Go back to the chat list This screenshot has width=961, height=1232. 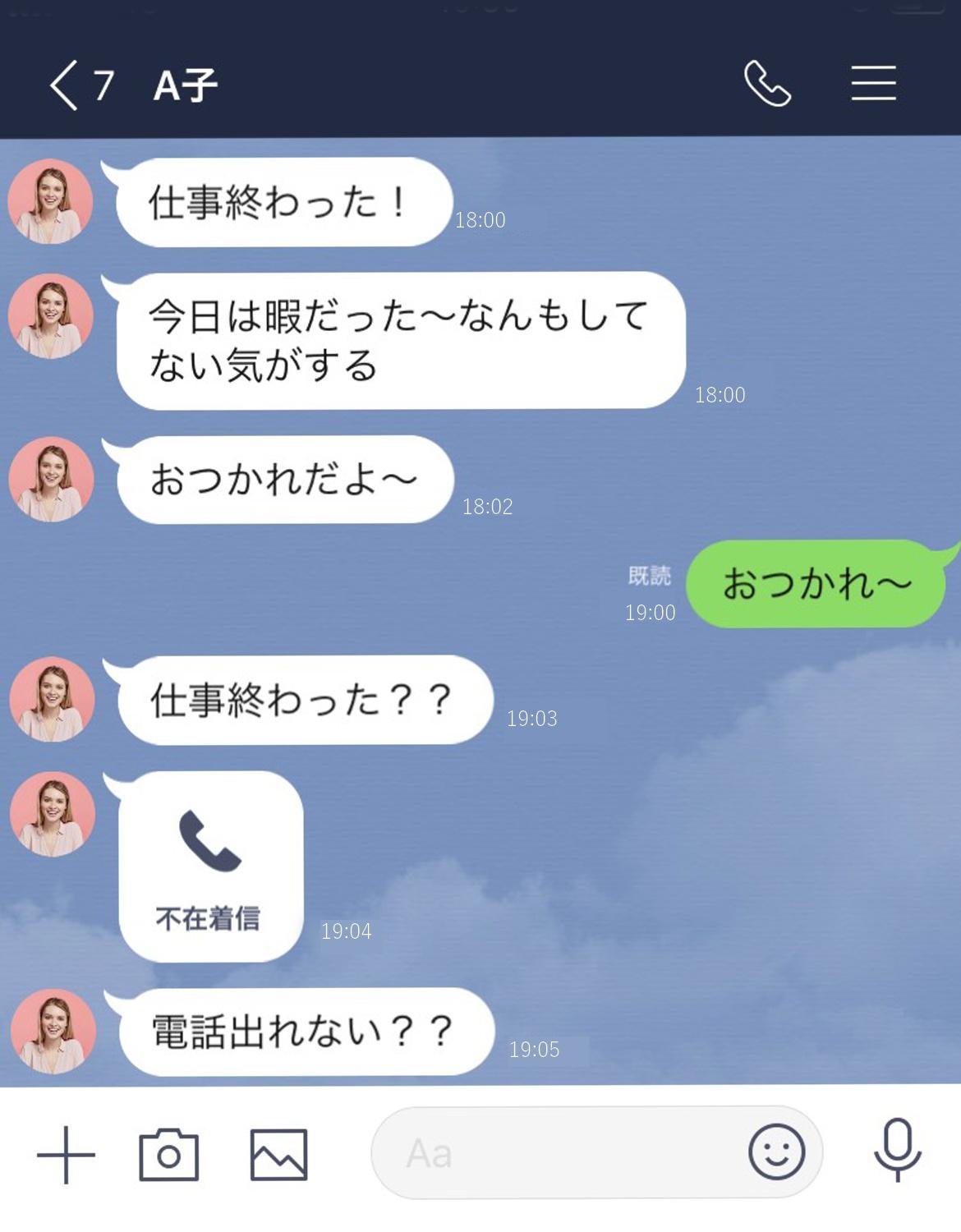(65, 85)
